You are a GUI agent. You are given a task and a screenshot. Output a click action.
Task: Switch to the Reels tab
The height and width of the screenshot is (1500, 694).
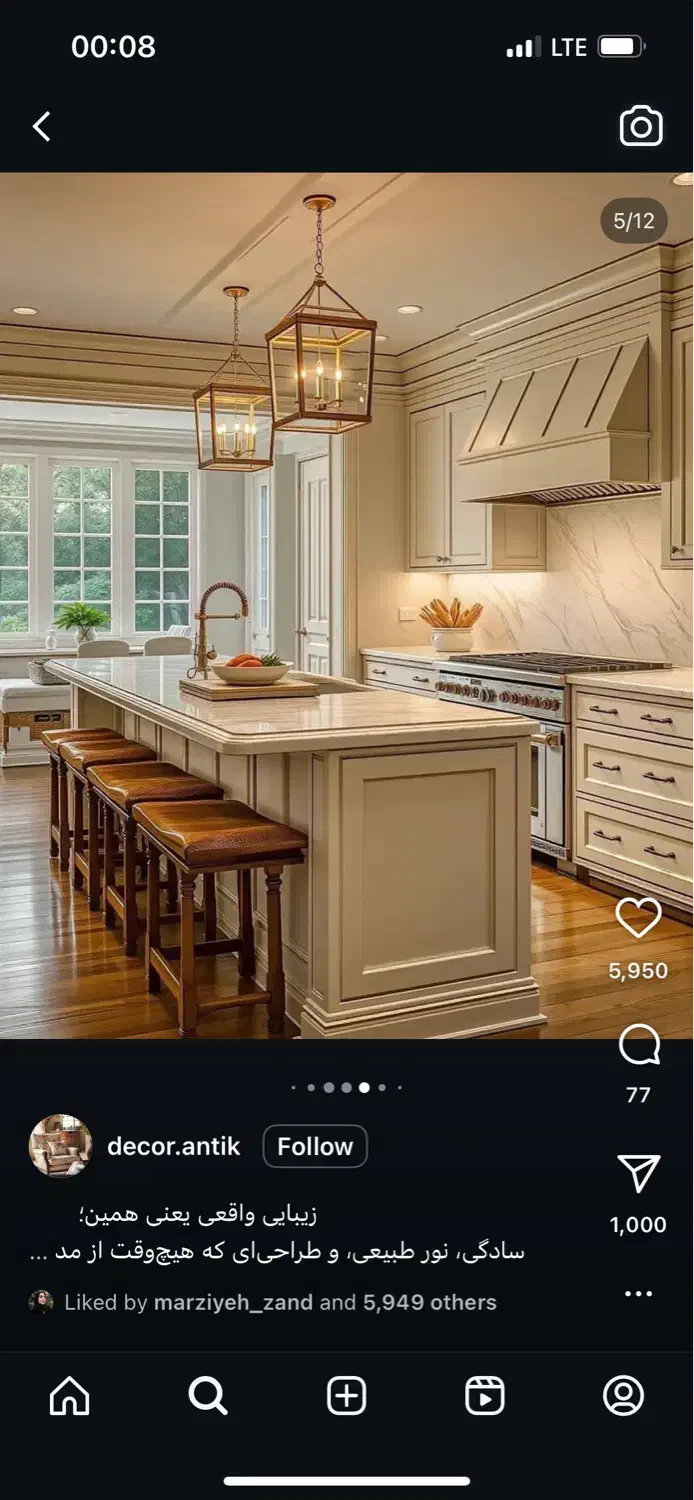(x=485, y=1396)
